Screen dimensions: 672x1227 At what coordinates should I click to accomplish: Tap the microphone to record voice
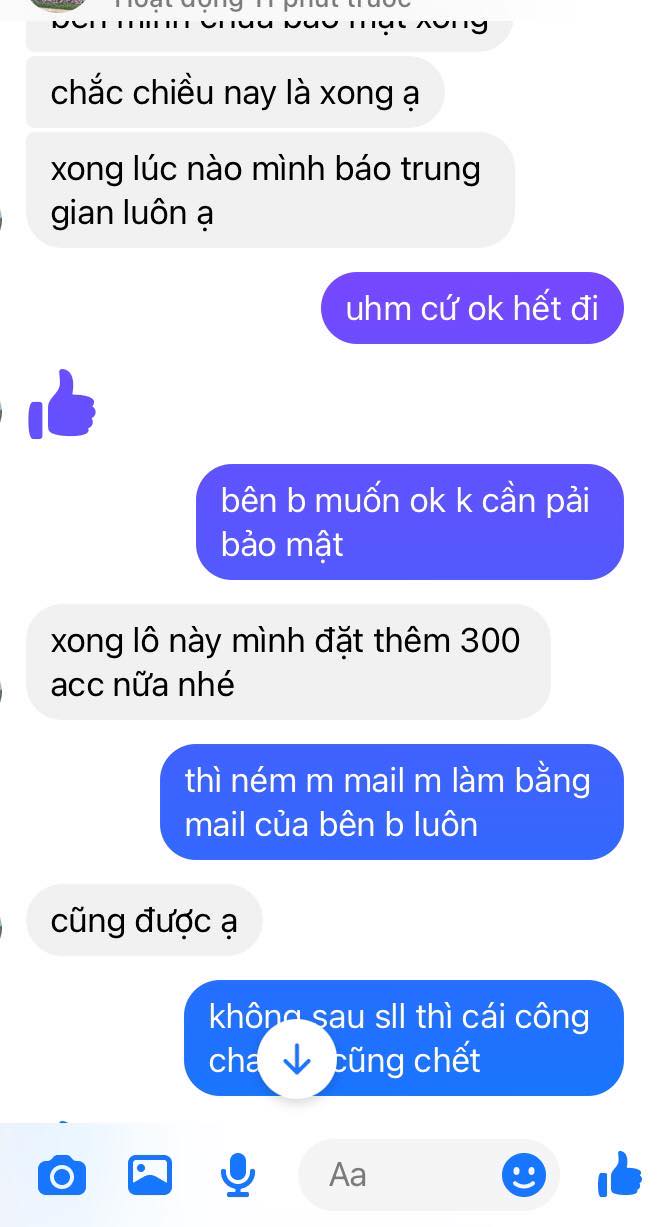tap(237, 1175)
